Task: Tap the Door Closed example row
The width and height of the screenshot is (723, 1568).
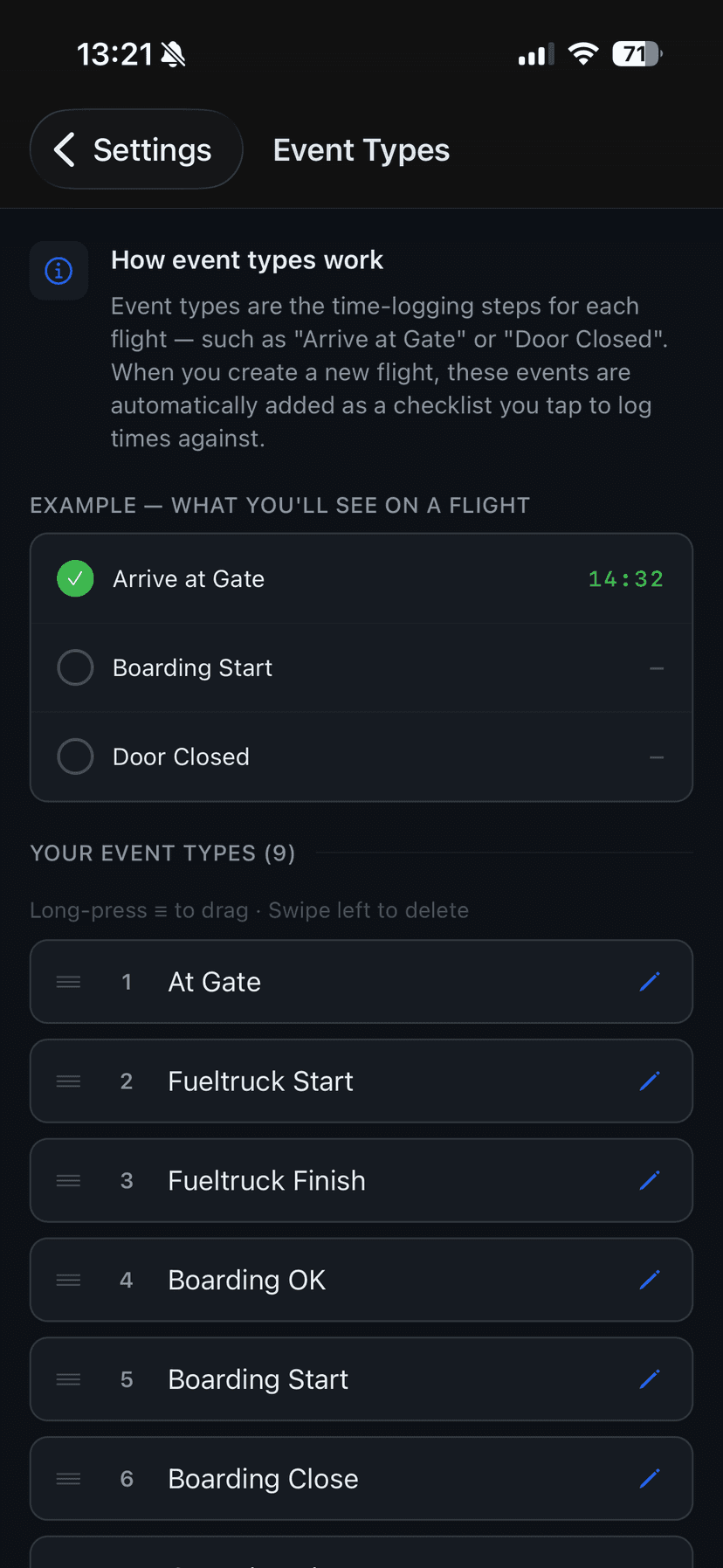Action: tap(361, 756)
